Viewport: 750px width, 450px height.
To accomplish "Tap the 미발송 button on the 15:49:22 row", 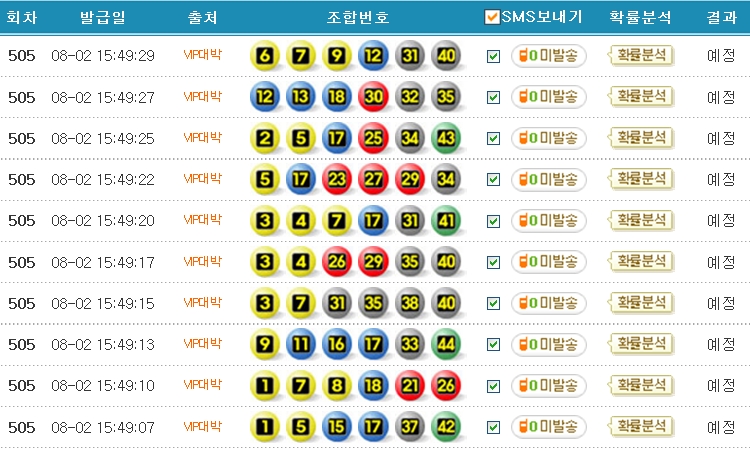I will [x=549, y=179].
